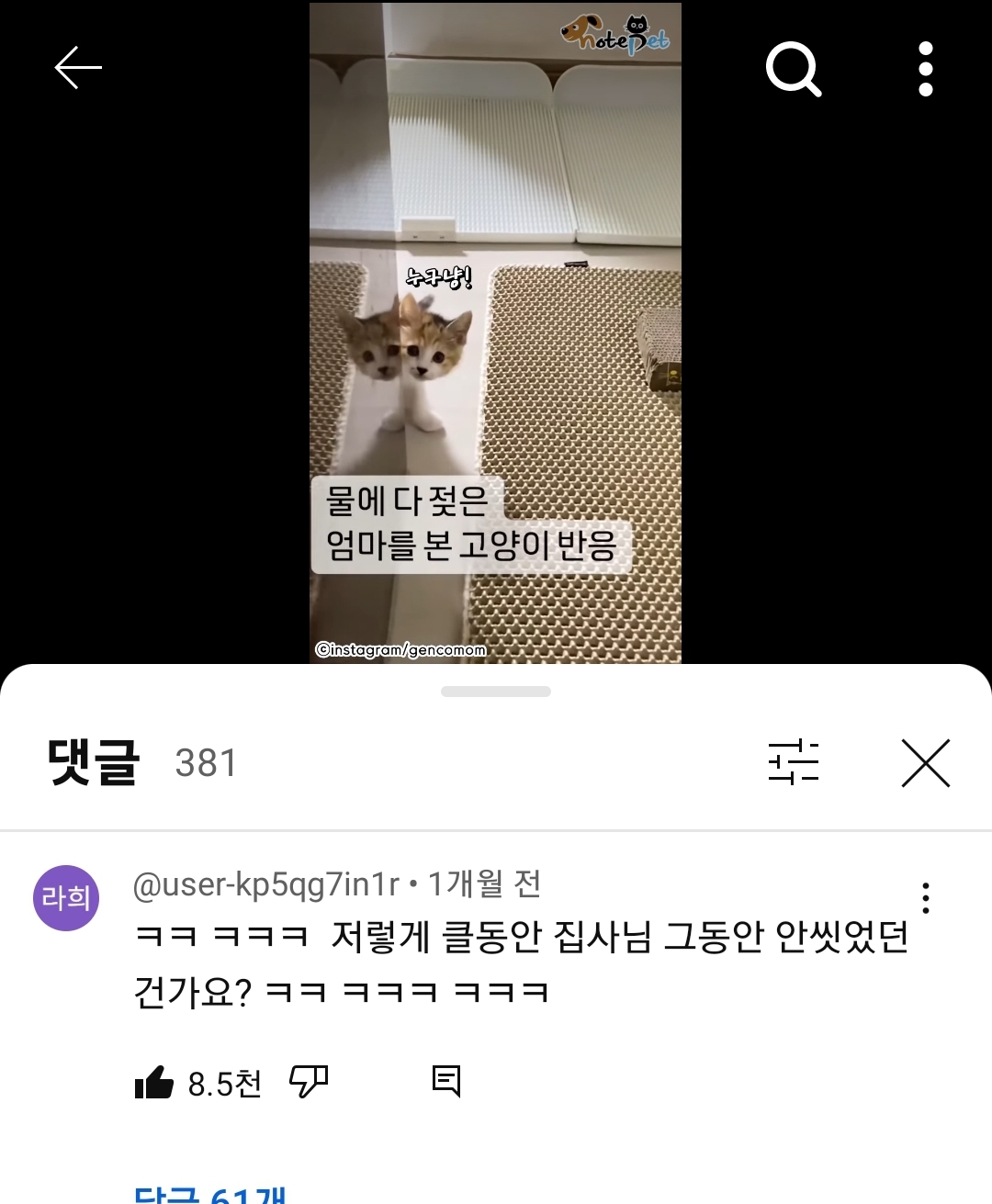Like the comment by @user-kp5qg7in1r
The image size is (992, 1204).
pyautogui.click(x=154, y=1083)
